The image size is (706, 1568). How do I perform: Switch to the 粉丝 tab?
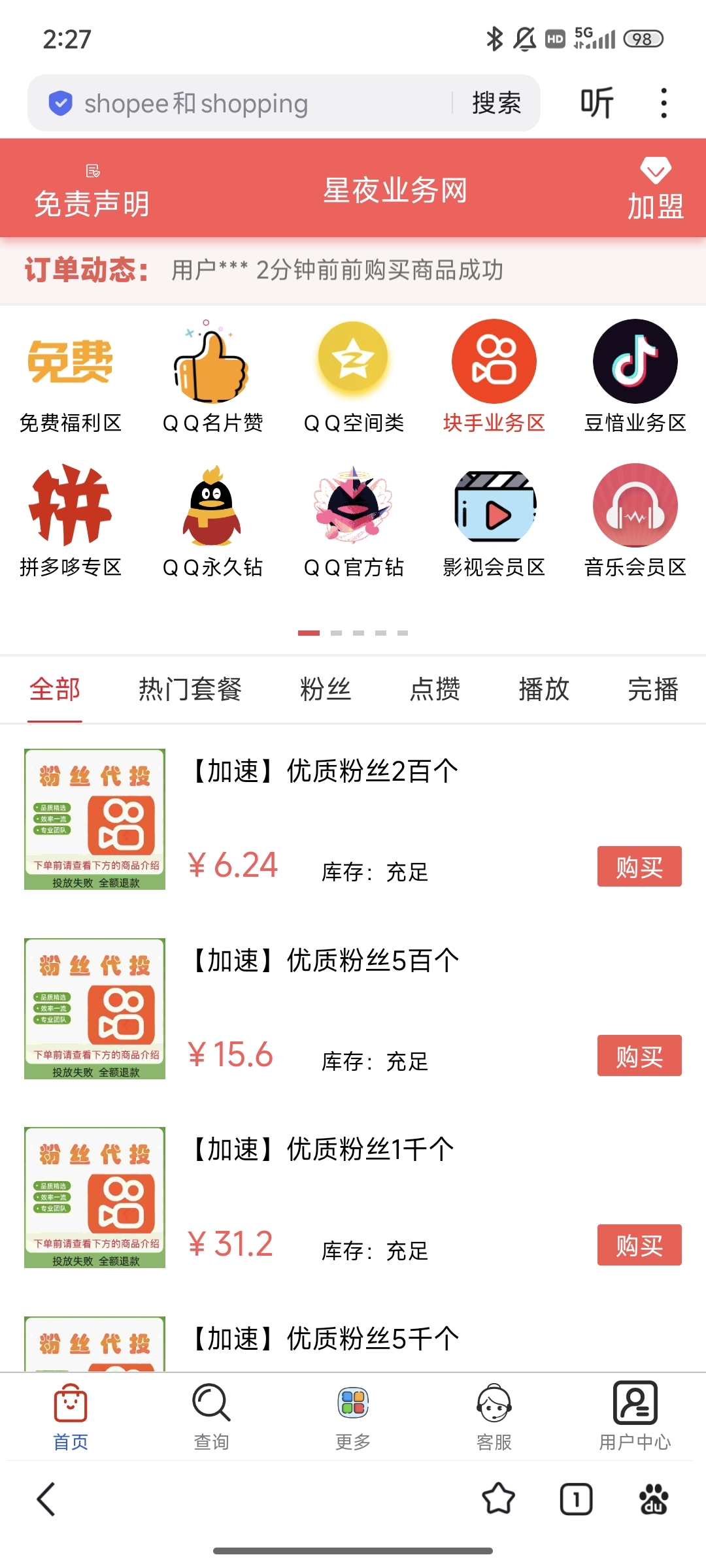pyautogui.click(x=325, y=688)
